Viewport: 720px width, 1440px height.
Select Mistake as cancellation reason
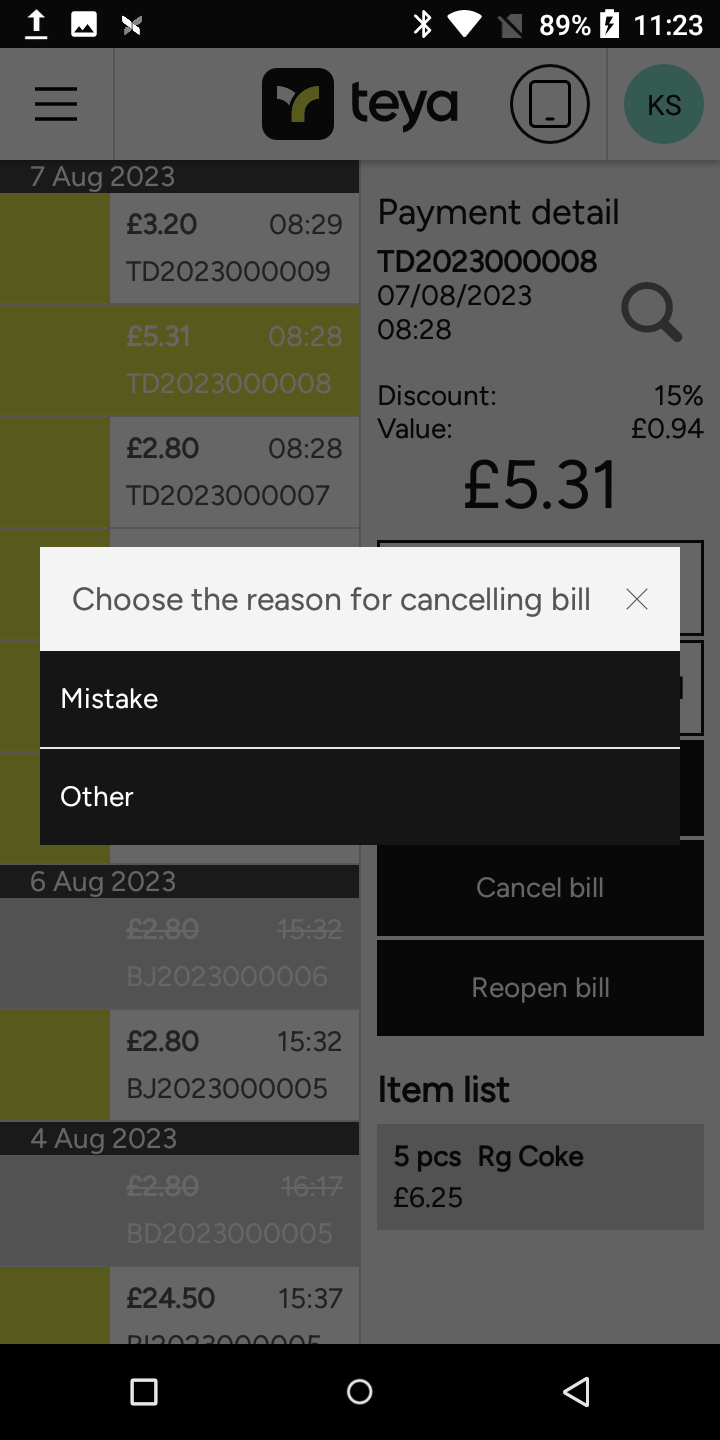coord(360,699)
